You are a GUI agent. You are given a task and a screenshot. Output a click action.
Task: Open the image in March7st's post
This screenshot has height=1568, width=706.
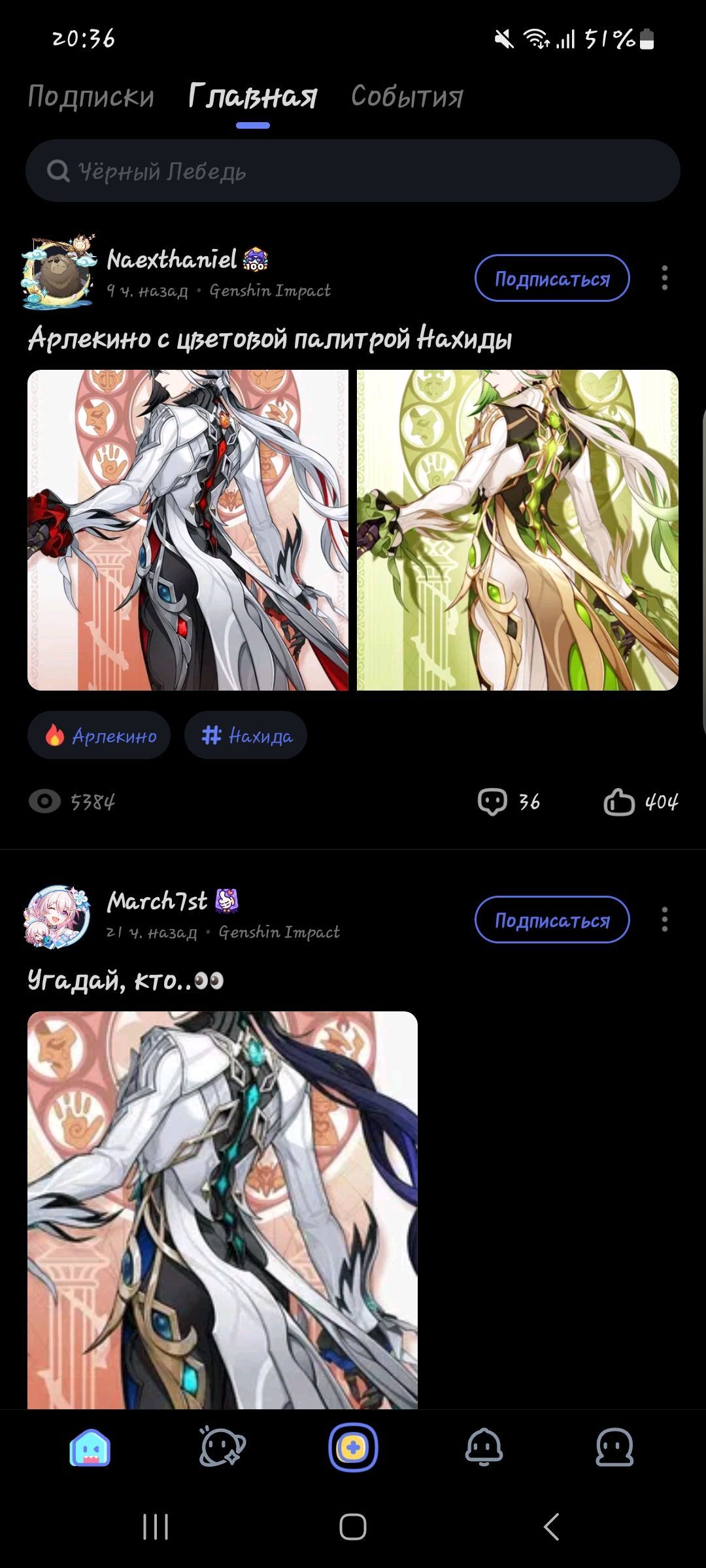[x=222, y=1209]
